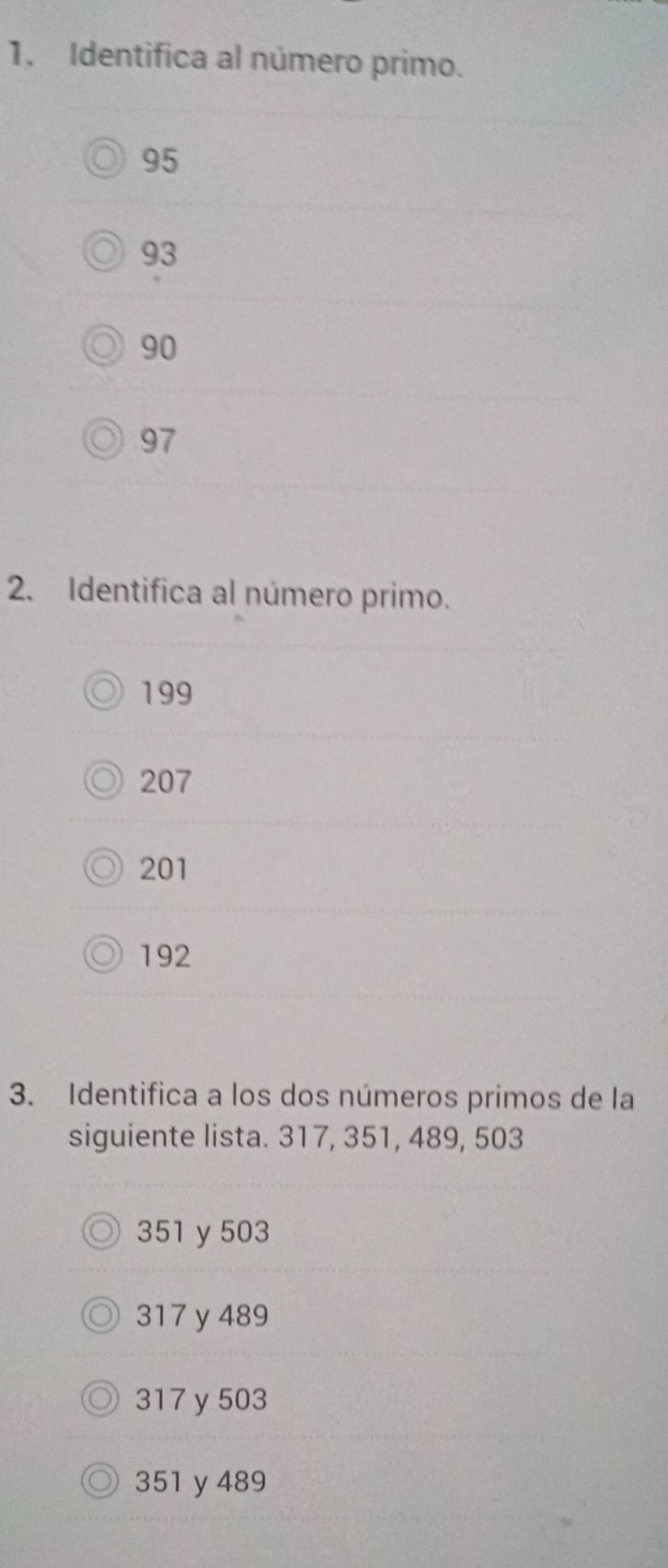Screen dimensions: 668x1568
Task: Choose option 93 in question 1
Action: [x=105, y=253]
